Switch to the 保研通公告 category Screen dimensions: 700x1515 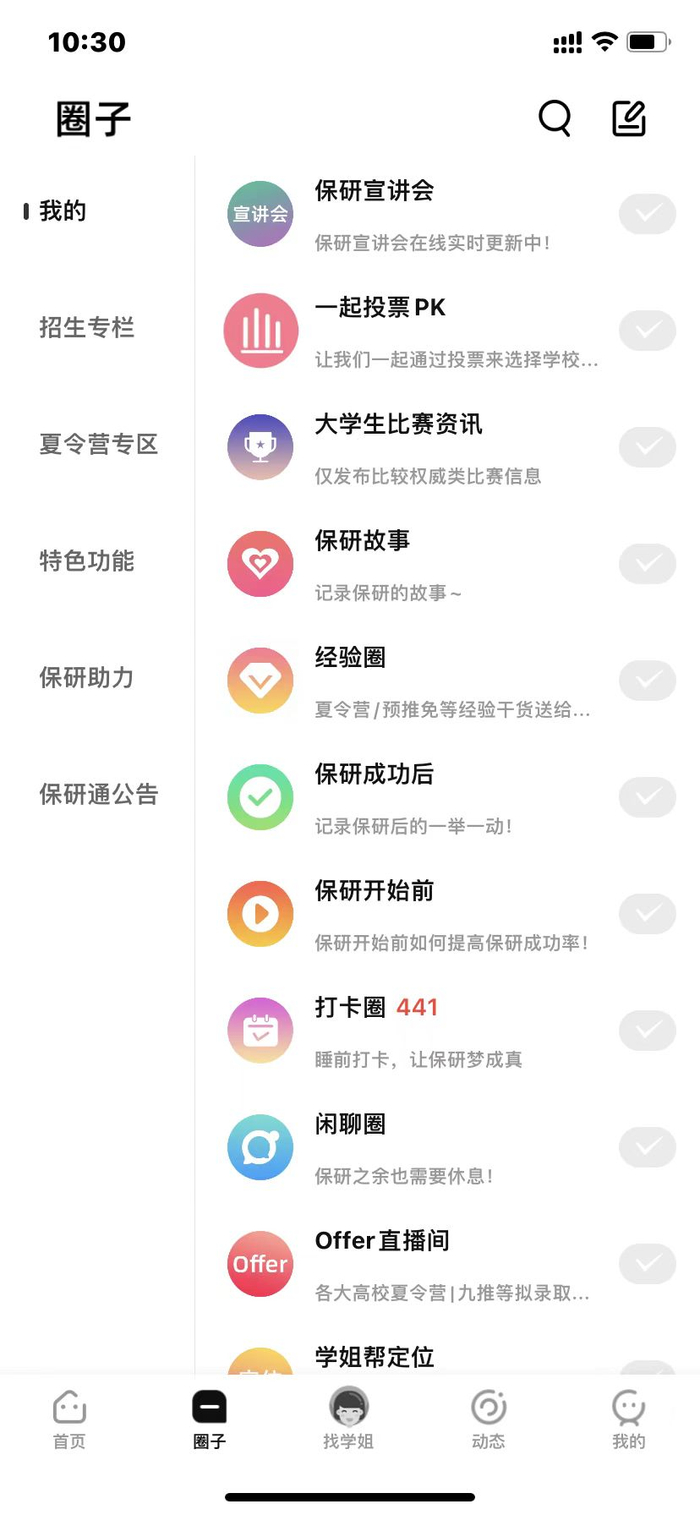[x=98, y=795]
